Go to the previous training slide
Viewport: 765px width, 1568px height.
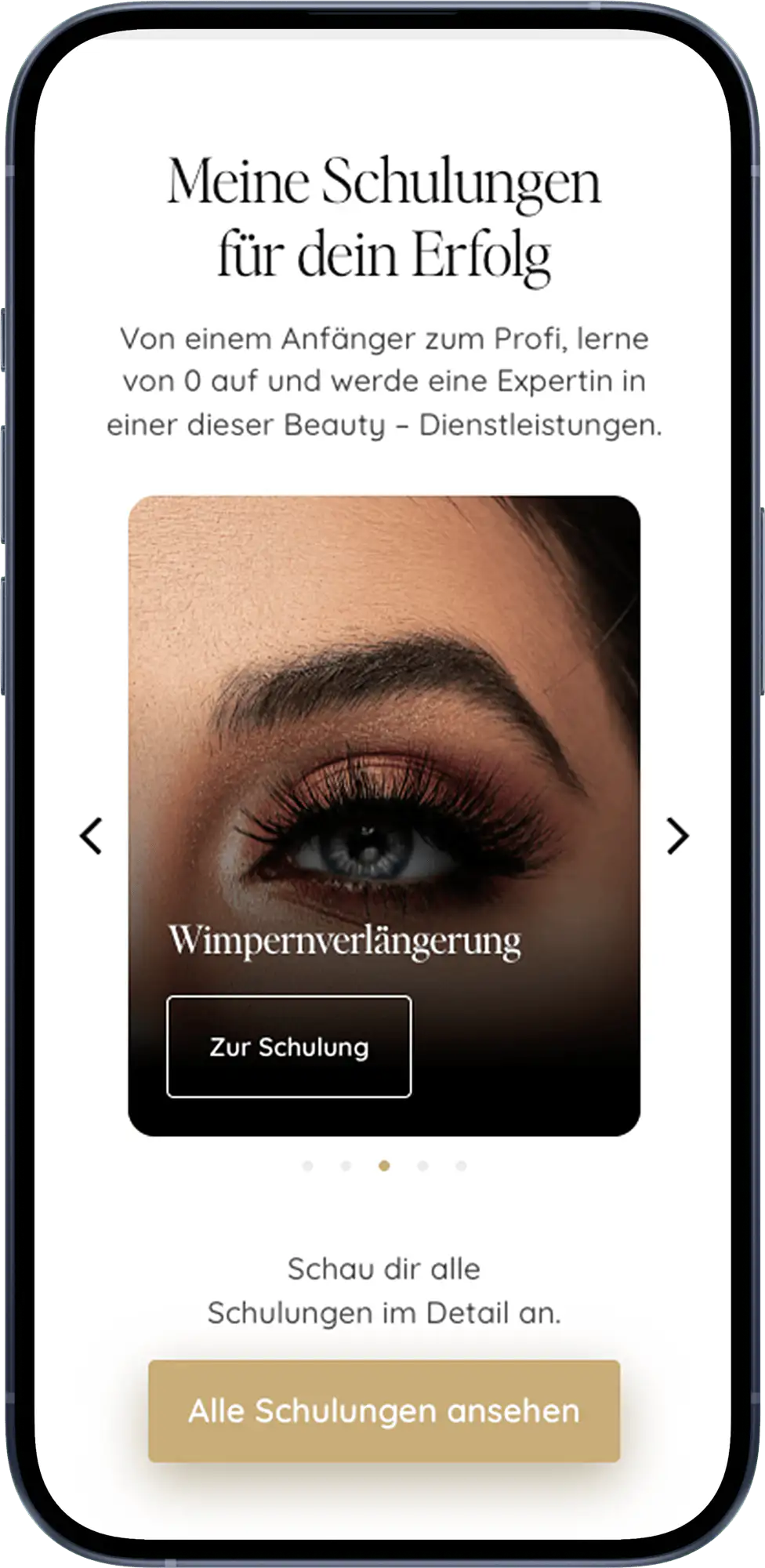pos(92,836)
